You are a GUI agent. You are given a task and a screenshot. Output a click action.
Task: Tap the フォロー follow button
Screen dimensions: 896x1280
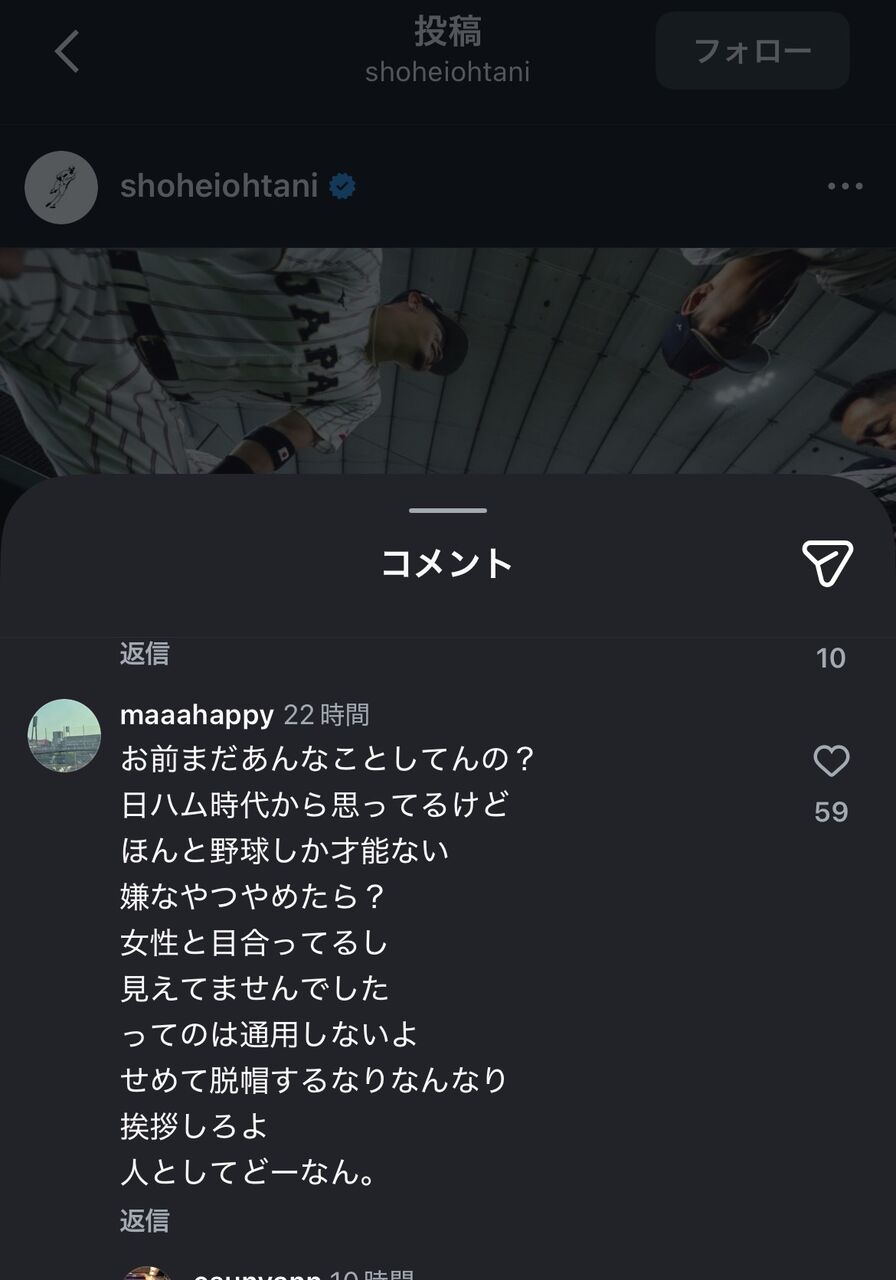coord(752,51)
